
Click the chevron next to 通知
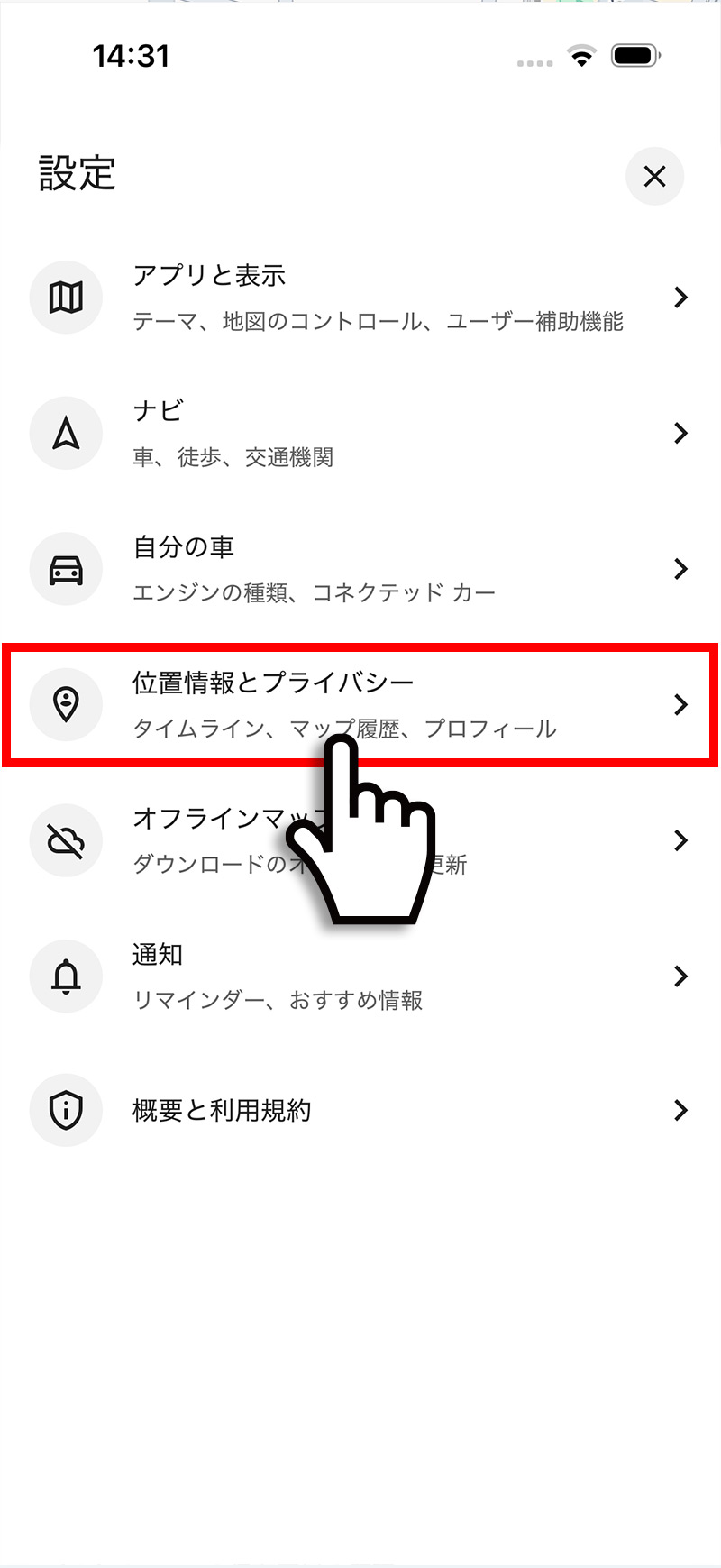click(680, 976)
